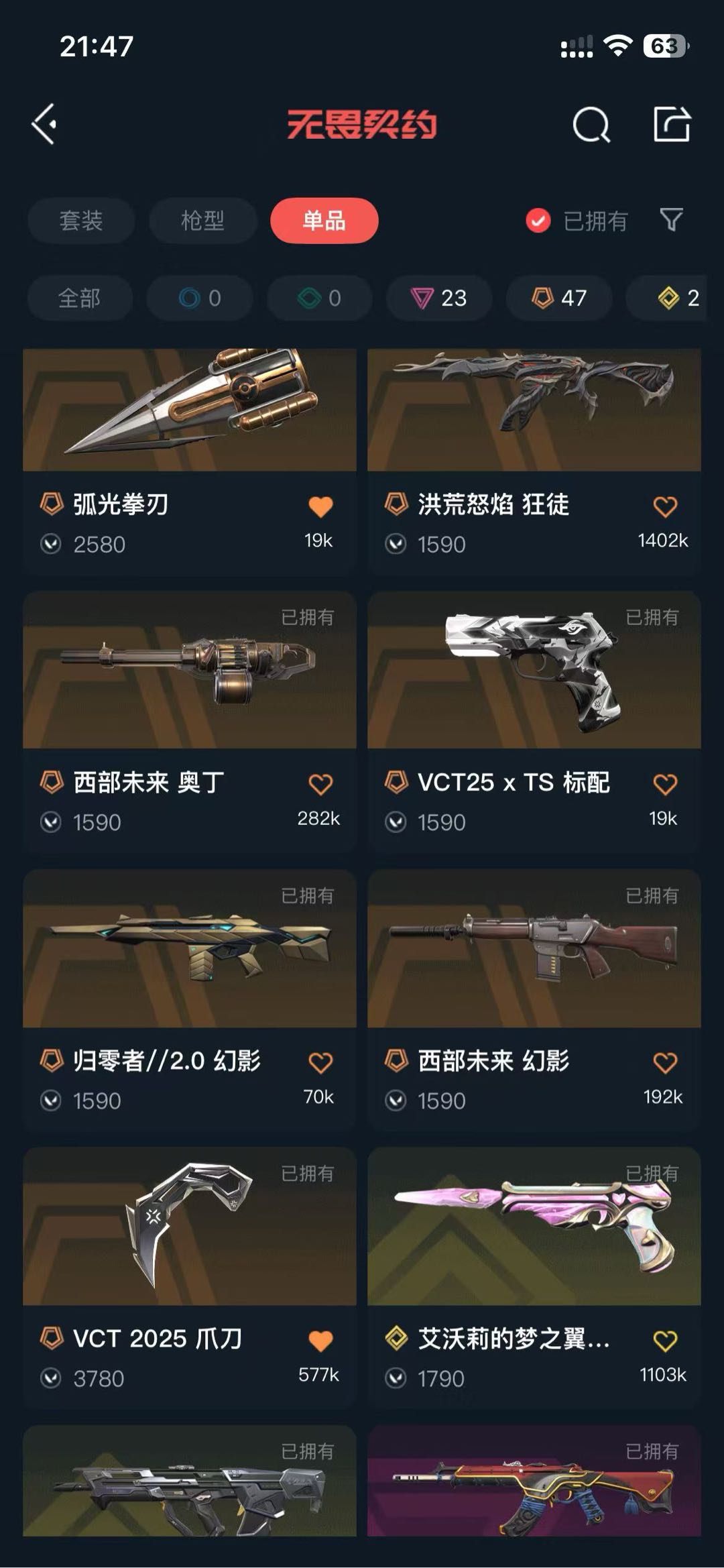Filter by the tier chip showing 47
The height and width of the screenshot is (1568, 724).
point(559,298)
